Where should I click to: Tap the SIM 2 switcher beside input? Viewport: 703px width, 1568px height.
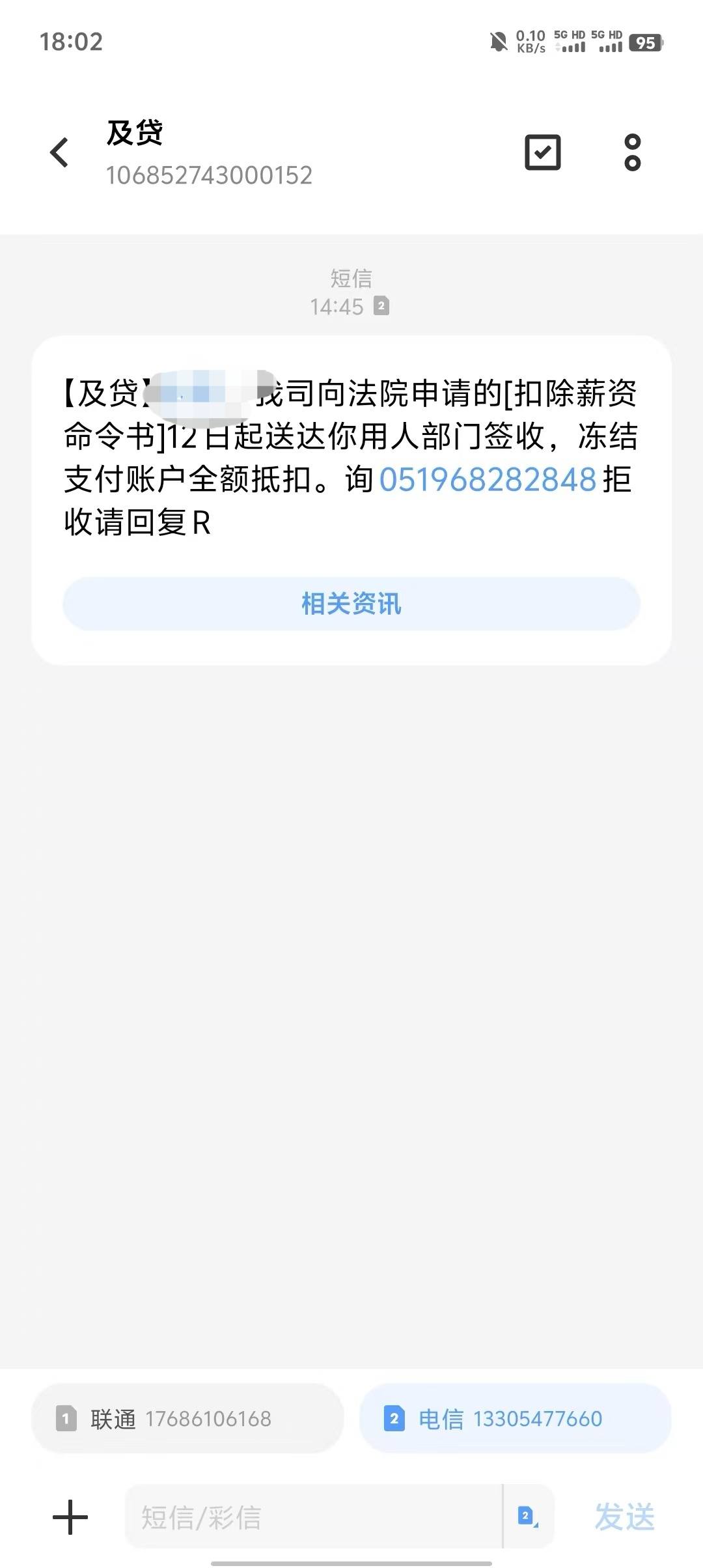pyautogui.click(x=529, y=1517)
